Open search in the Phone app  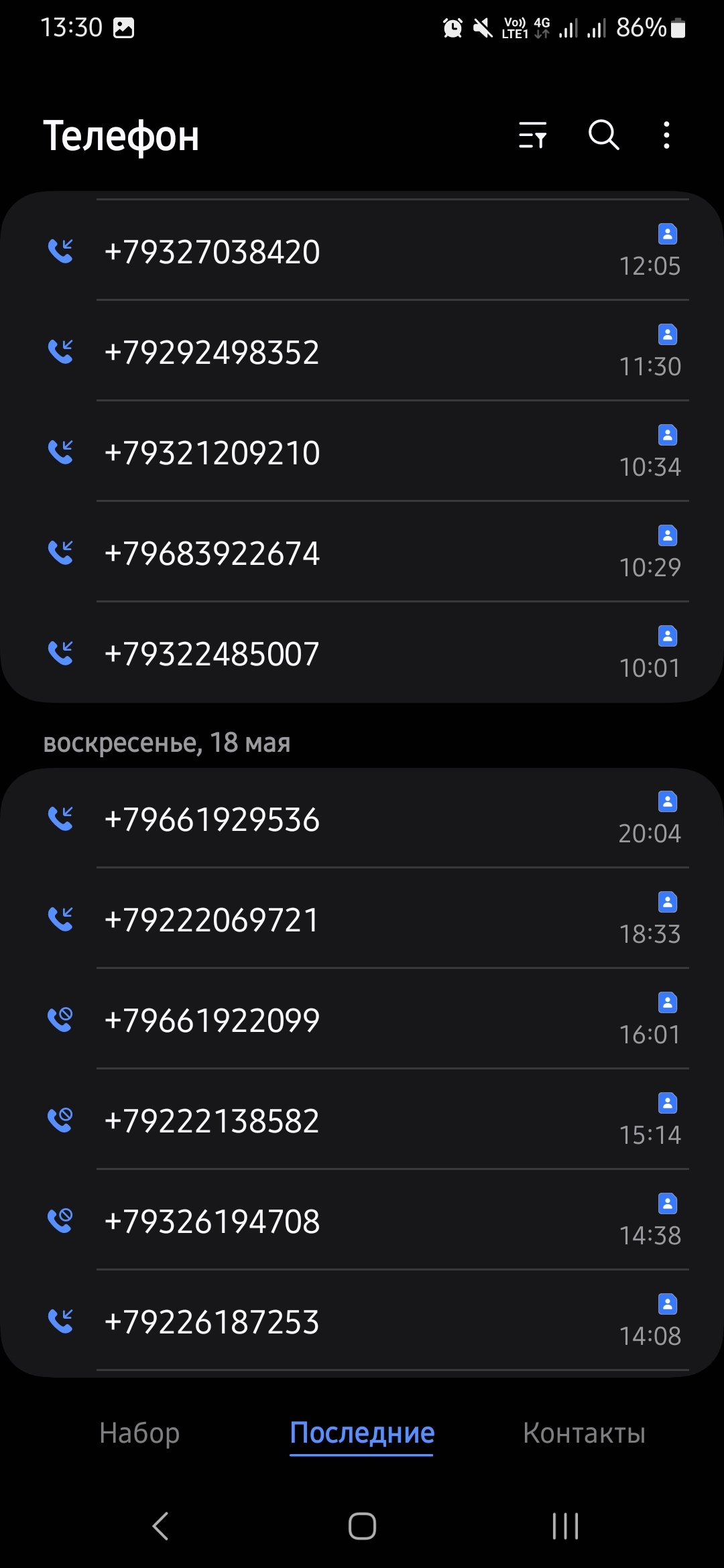point(603,135)
